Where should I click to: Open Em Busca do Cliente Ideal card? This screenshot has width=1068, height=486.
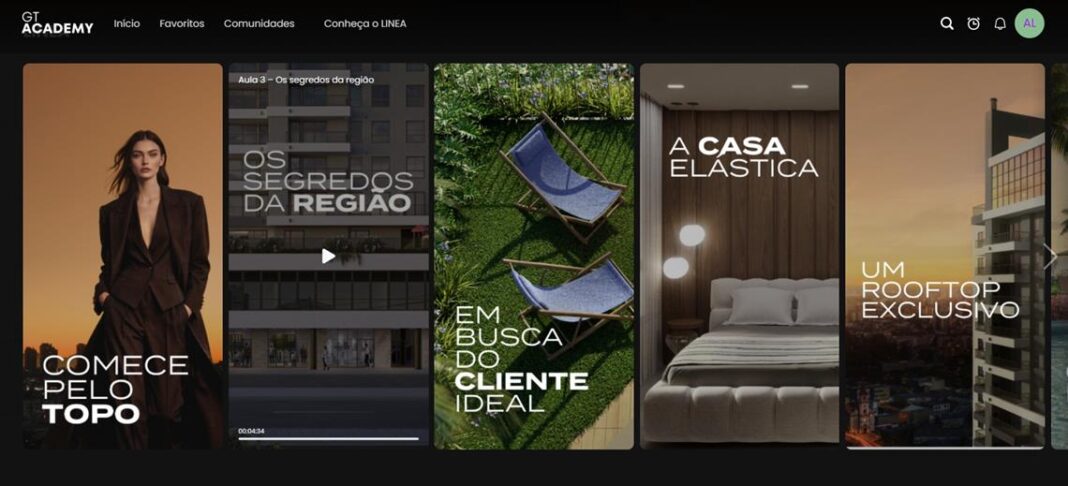coord(533,256)
